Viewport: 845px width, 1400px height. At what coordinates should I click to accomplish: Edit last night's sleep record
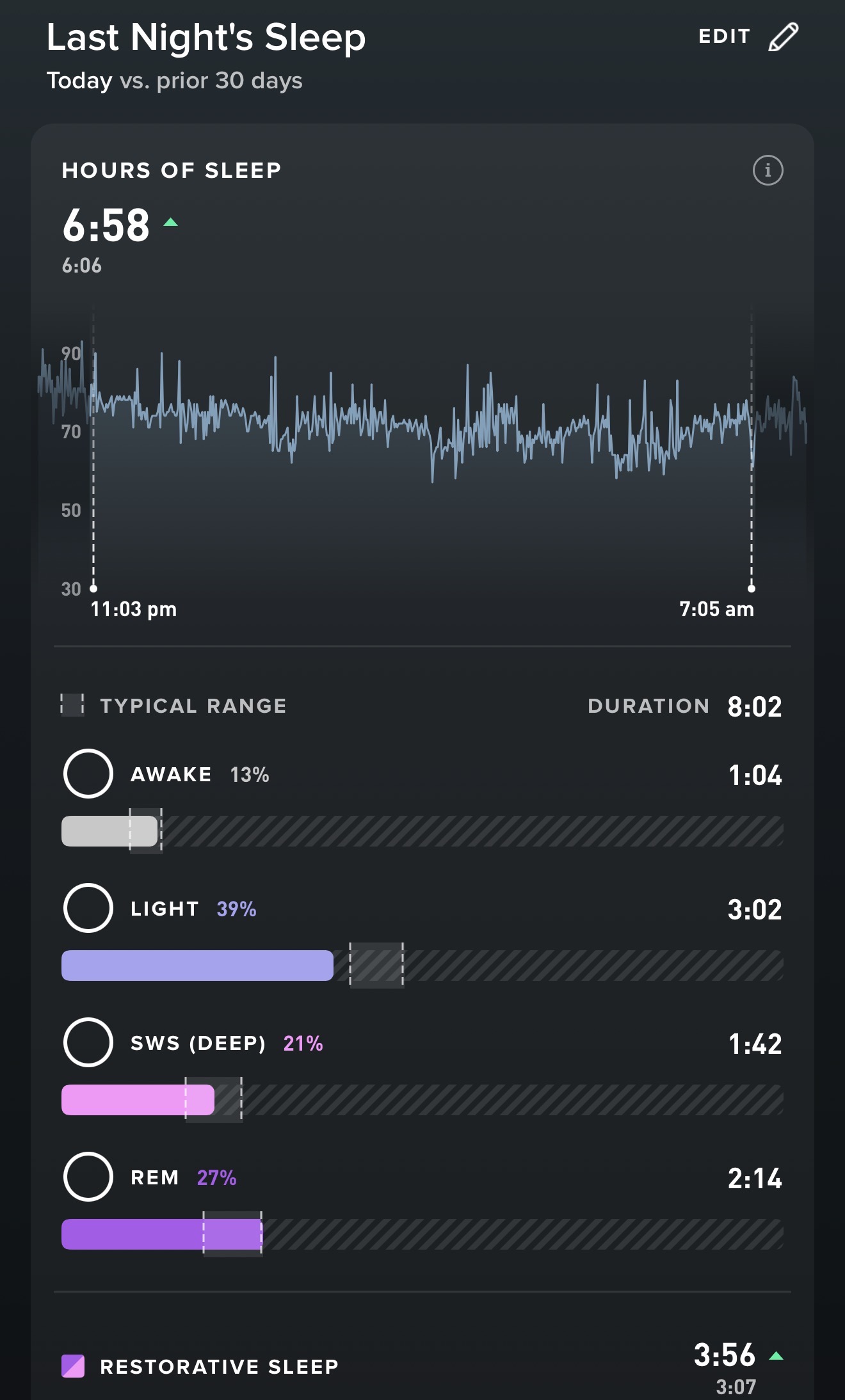pos(747,36)
